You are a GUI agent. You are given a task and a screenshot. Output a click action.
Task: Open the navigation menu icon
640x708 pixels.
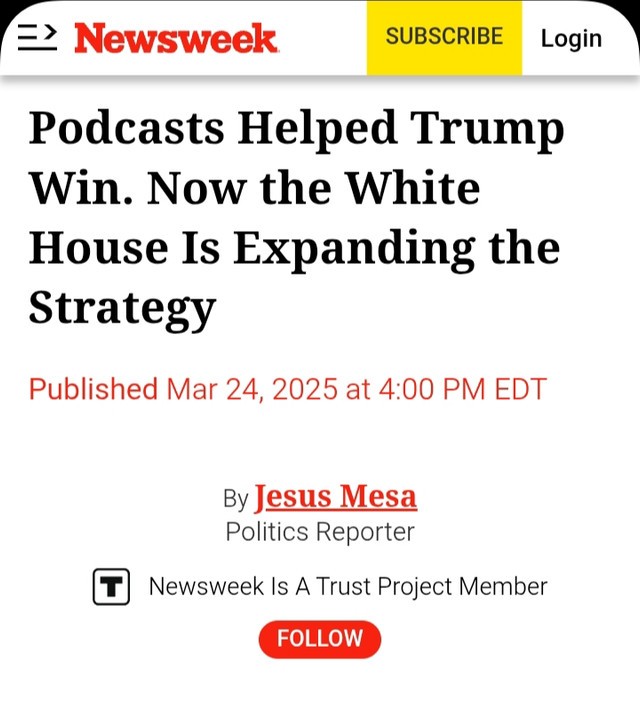coord(37,37)
